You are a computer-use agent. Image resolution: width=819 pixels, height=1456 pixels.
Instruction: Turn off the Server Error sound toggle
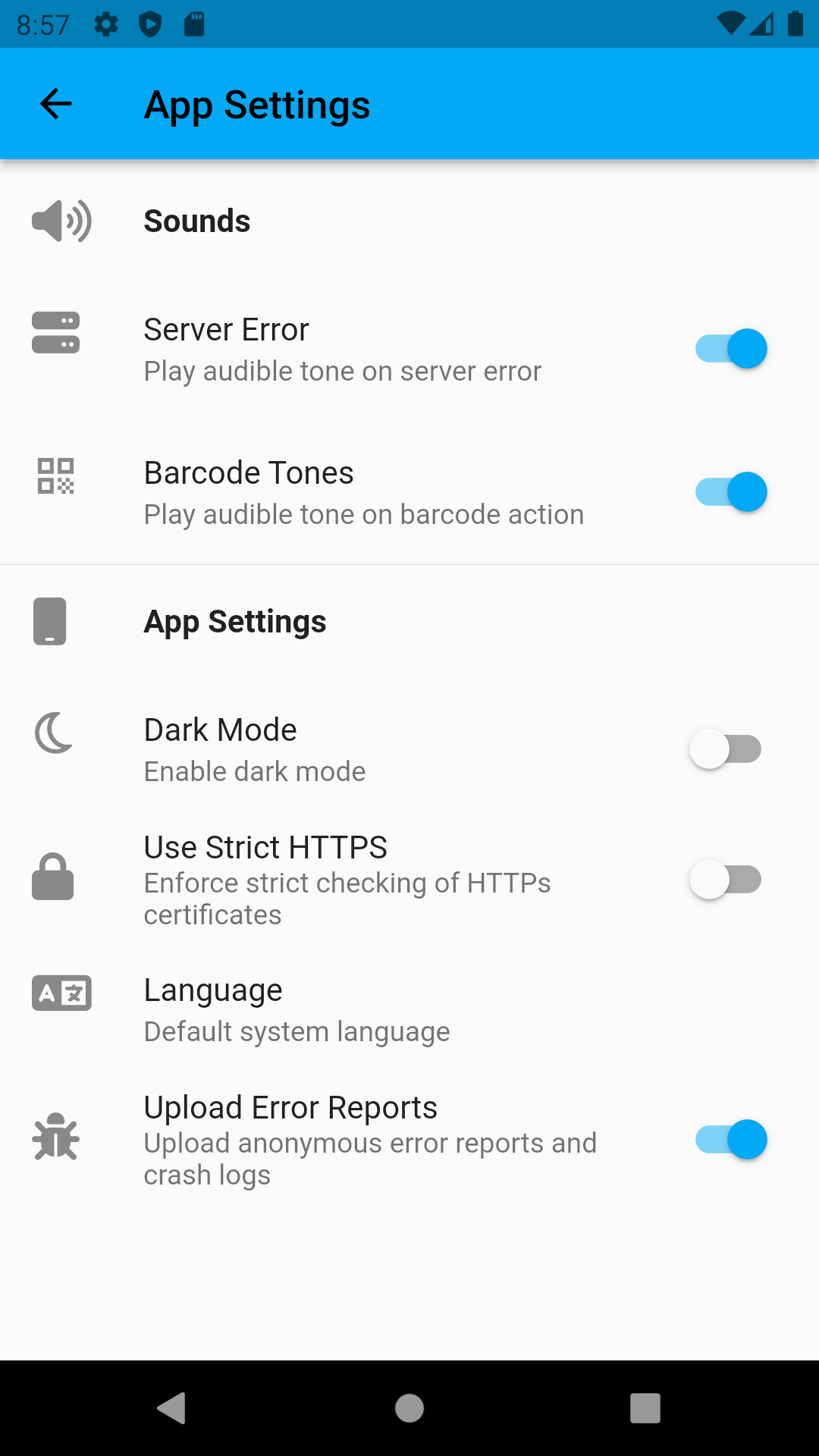pyautogui.click(x=730, y=349)
